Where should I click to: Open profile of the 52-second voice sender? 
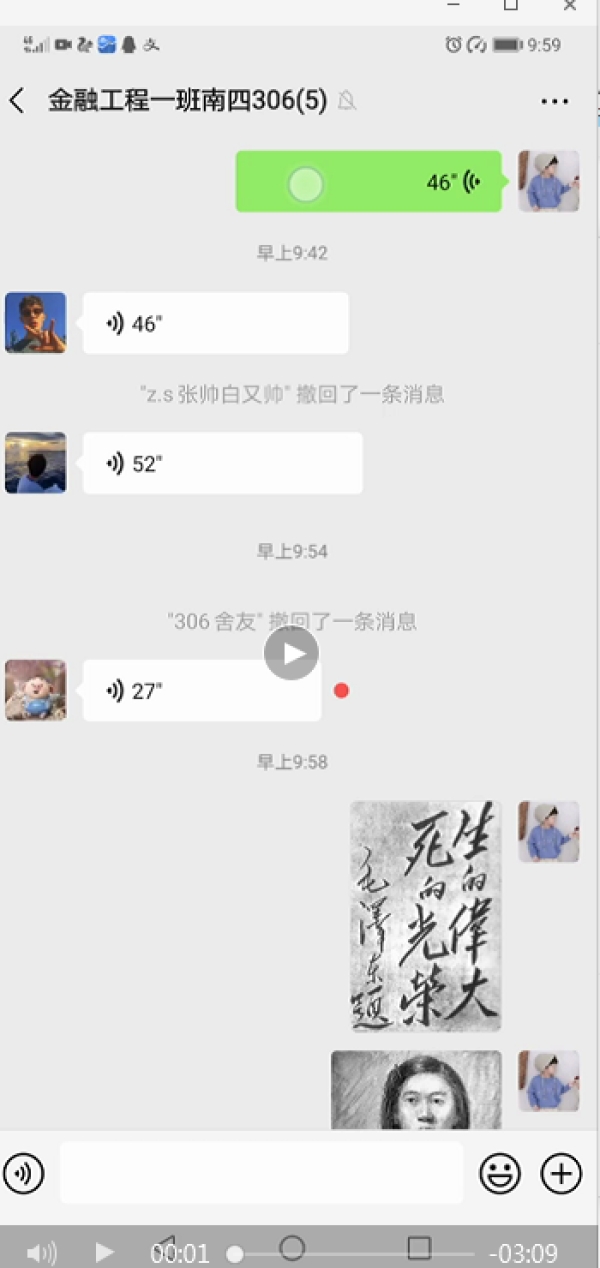[36, 463]
